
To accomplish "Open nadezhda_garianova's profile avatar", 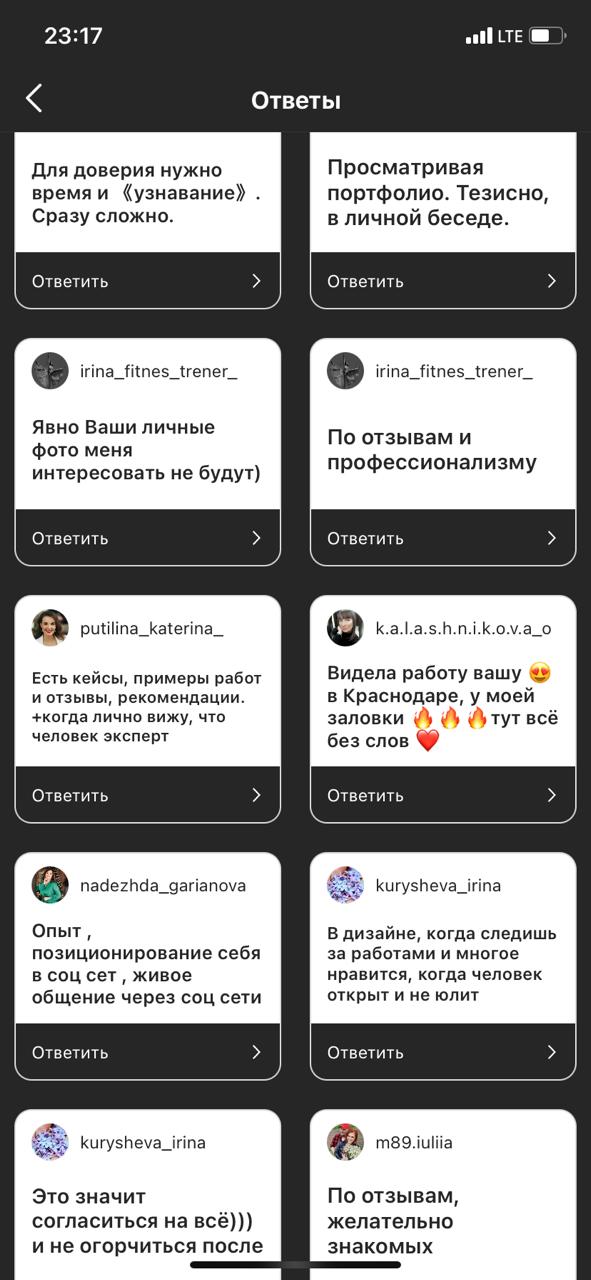I will [50, 885].
